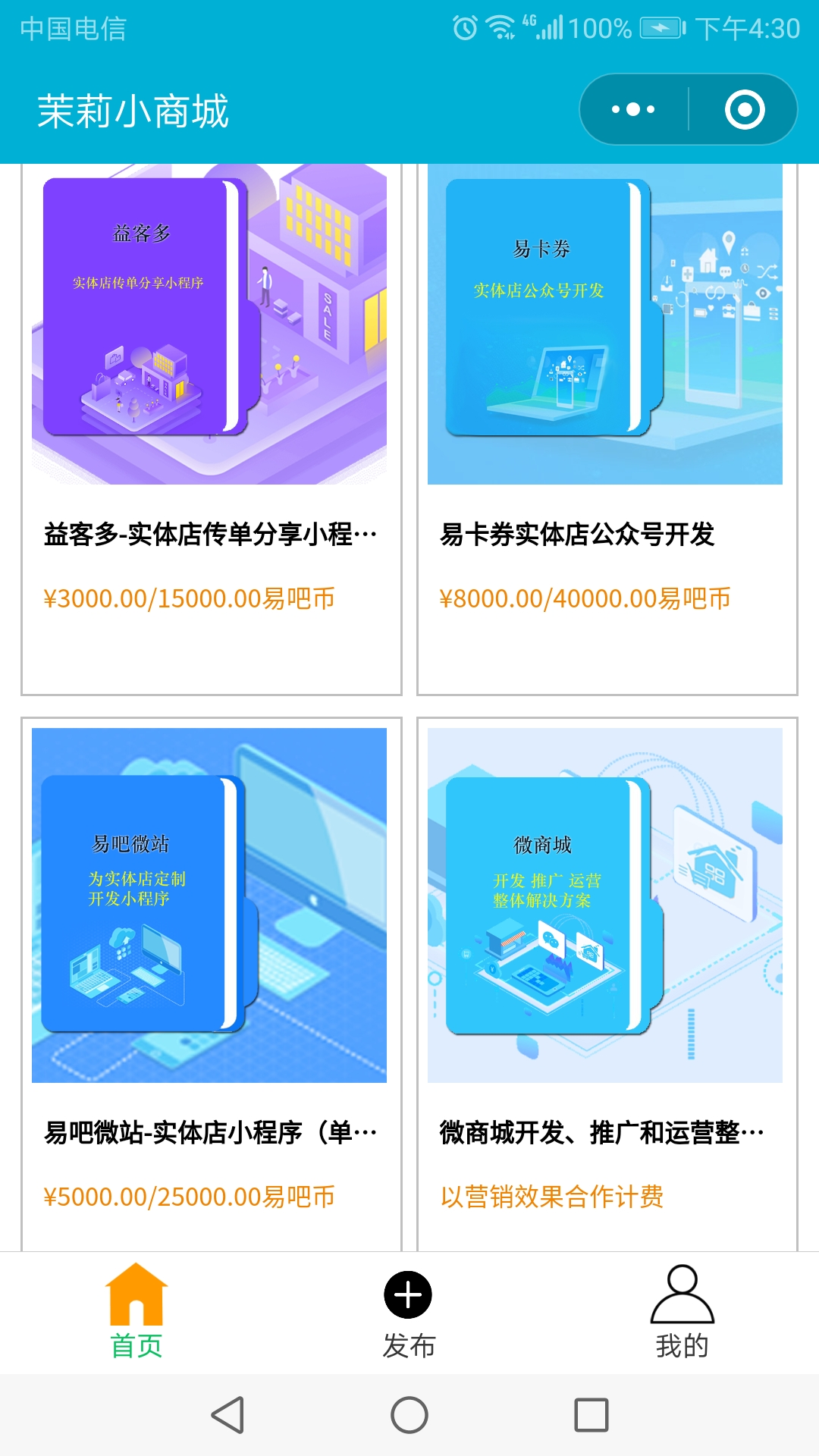
Task: Open the mini program more options menu
Action: (634, 110)
